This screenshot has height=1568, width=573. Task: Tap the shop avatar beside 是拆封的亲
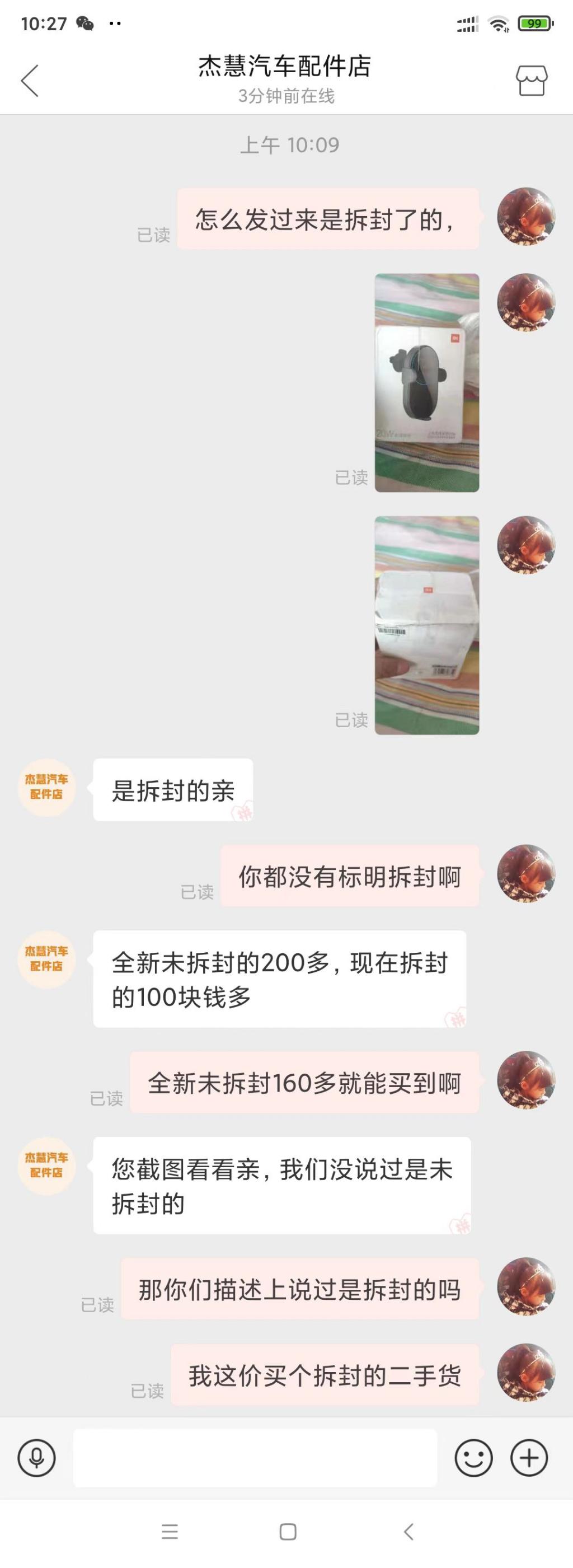point(46,787)
